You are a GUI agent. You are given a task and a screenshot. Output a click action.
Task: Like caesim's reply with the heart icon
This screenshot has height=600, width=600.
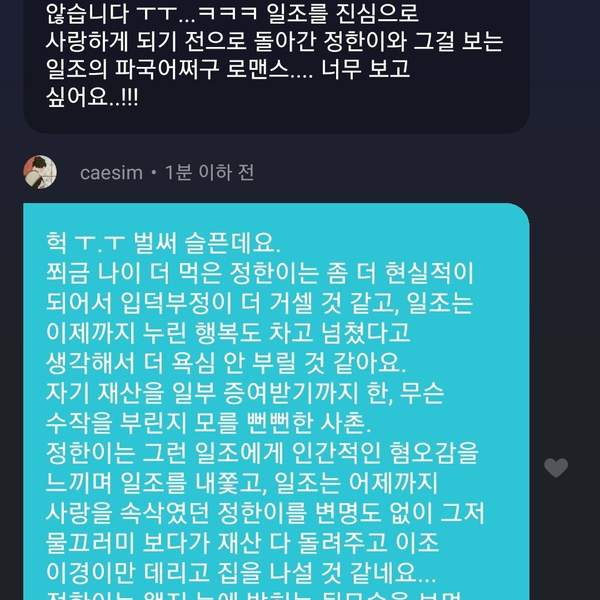(x=555, y=467)
